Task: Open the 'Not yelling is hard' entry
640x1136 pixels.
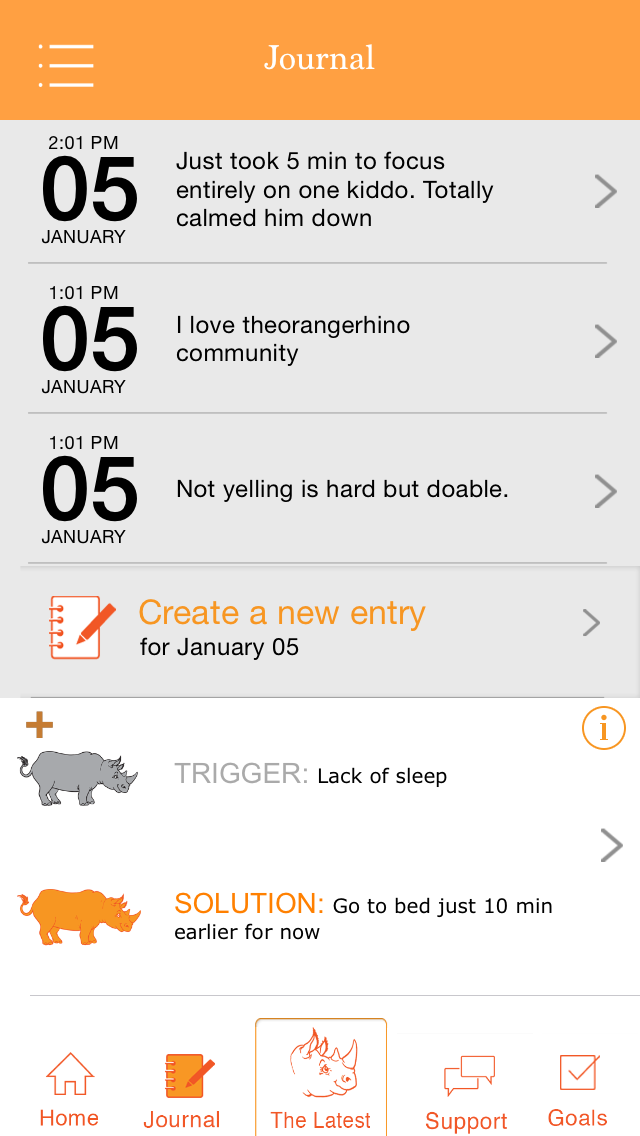Action: coord(320,490)
